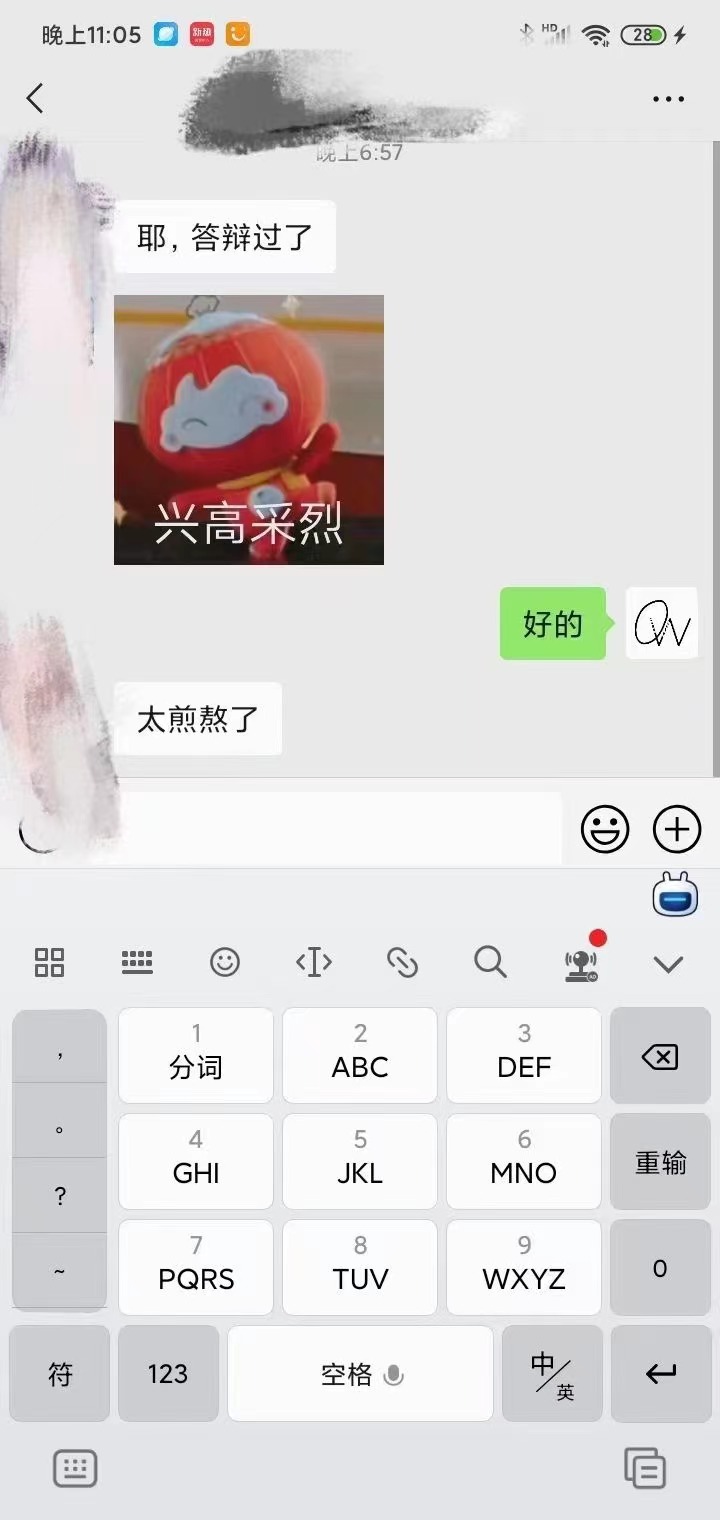Open the three-dot chat menu
720x1520 pixels.
(668, 99)
